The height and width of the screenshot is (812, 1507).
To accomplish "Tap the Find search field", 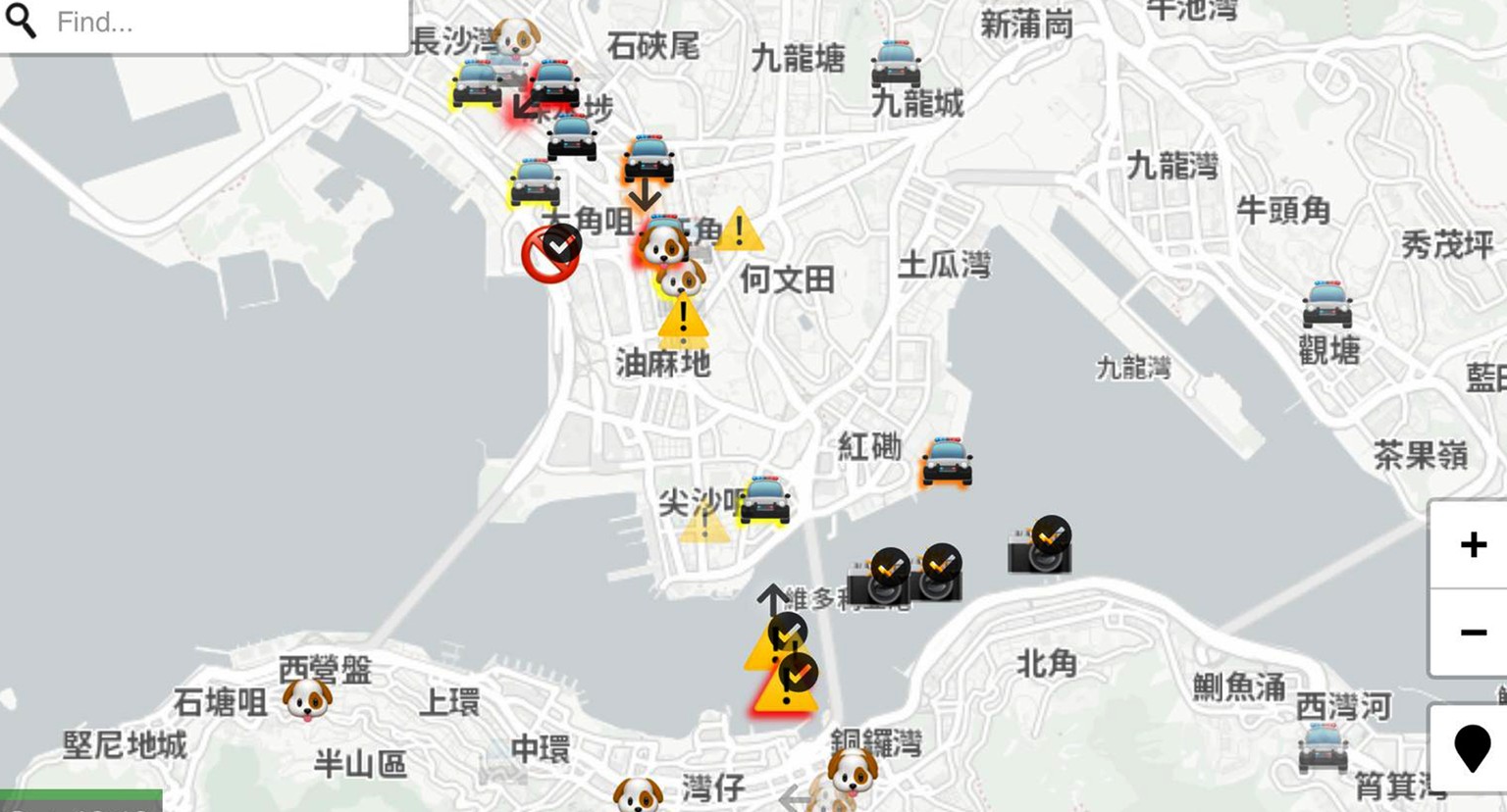I will click(226, 22).
